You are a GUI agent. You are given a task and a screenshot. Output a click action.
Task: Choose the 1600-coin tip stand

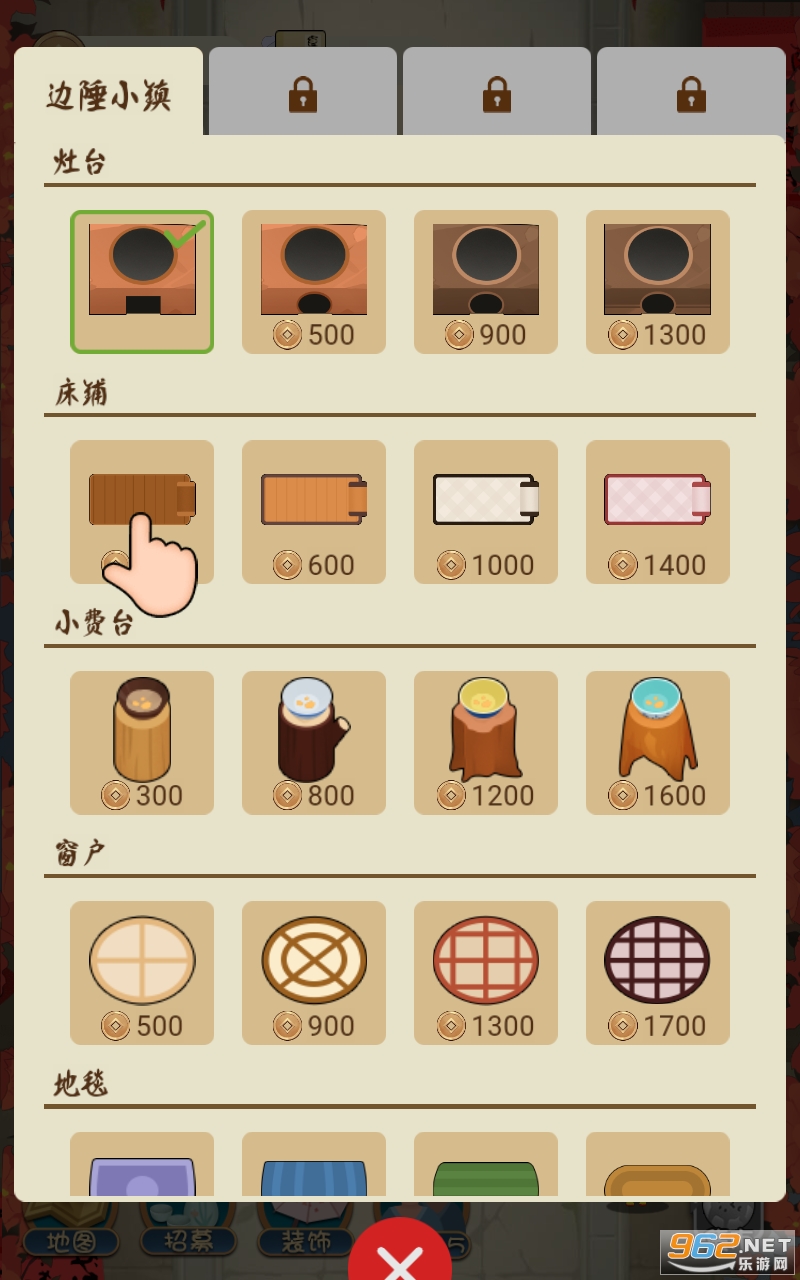[x=658, y=743]
